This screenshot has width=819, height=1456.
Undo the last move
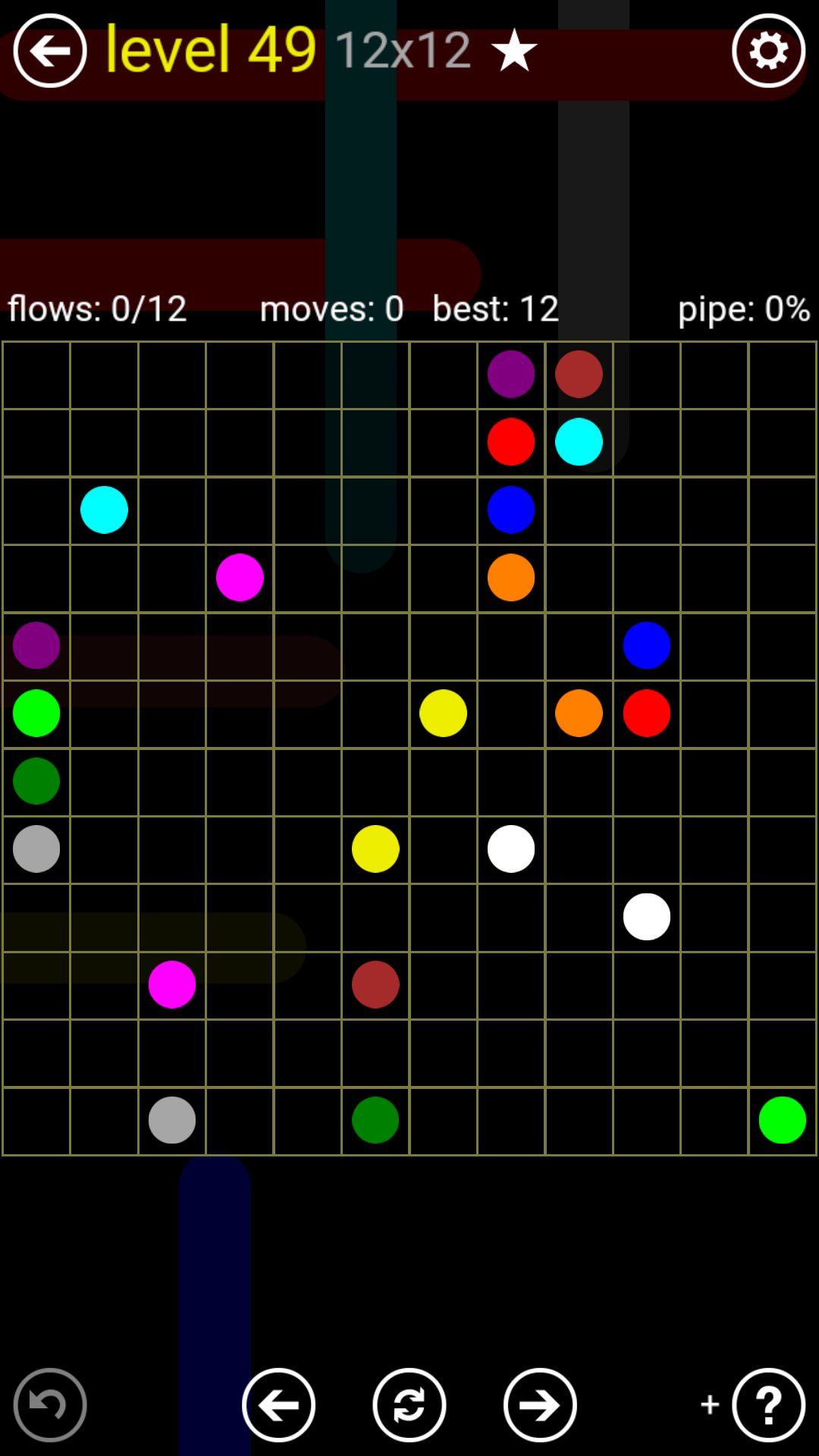click(50, 1405)
